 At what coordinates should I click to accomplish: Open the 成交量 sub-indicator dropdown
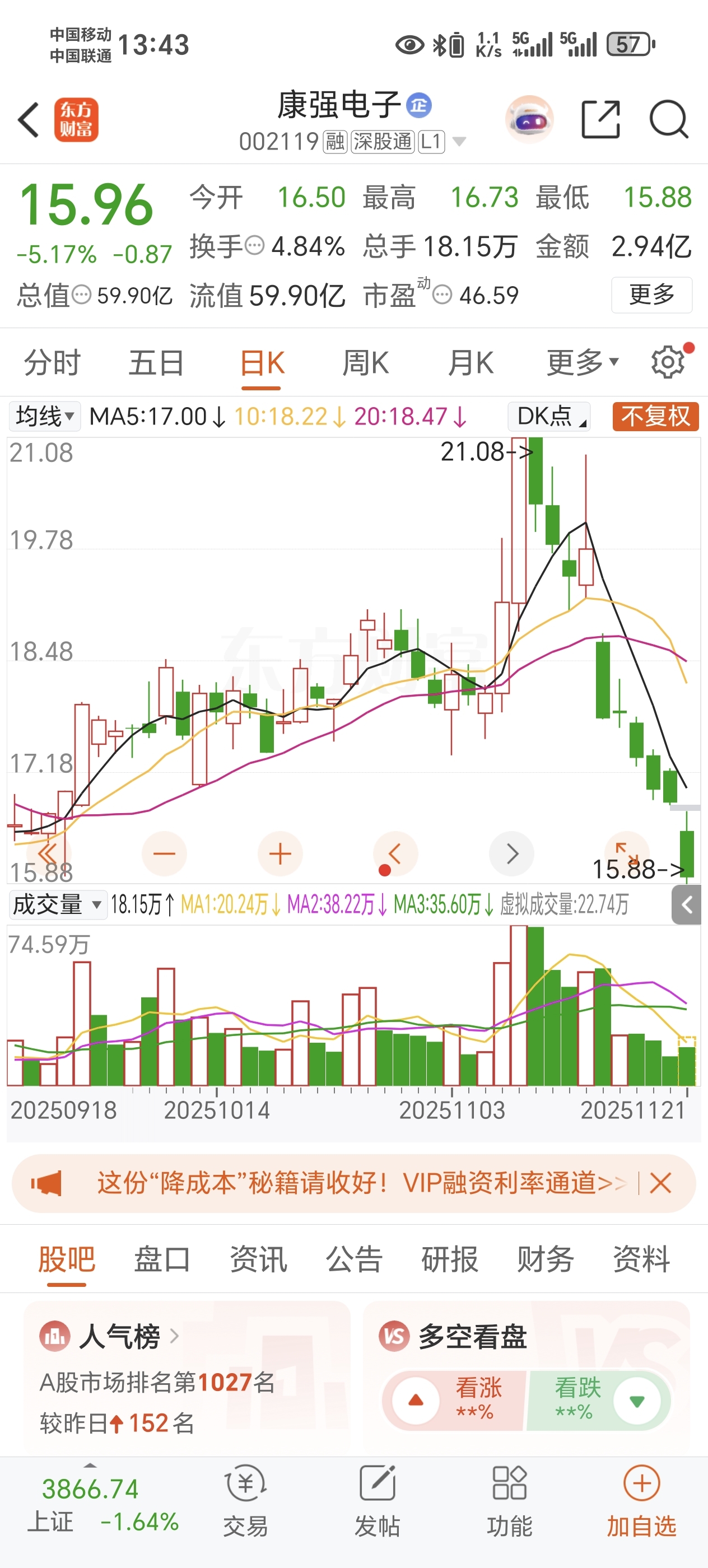(x=57, y=905)
